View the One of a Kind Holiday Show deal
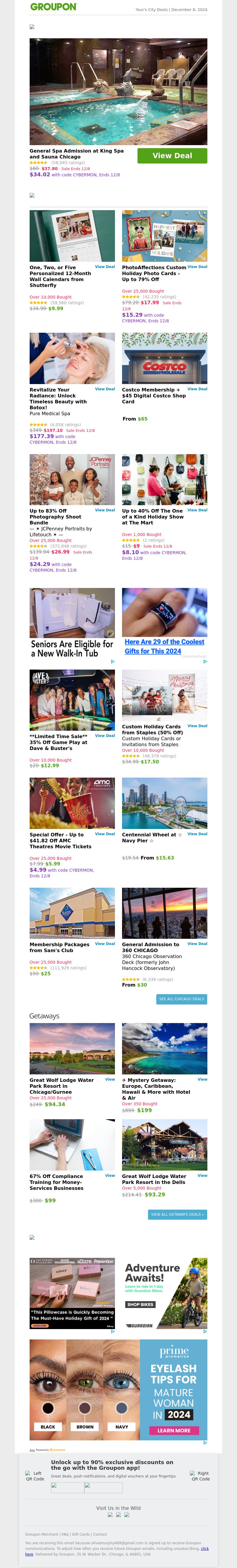 click(197, 510)
